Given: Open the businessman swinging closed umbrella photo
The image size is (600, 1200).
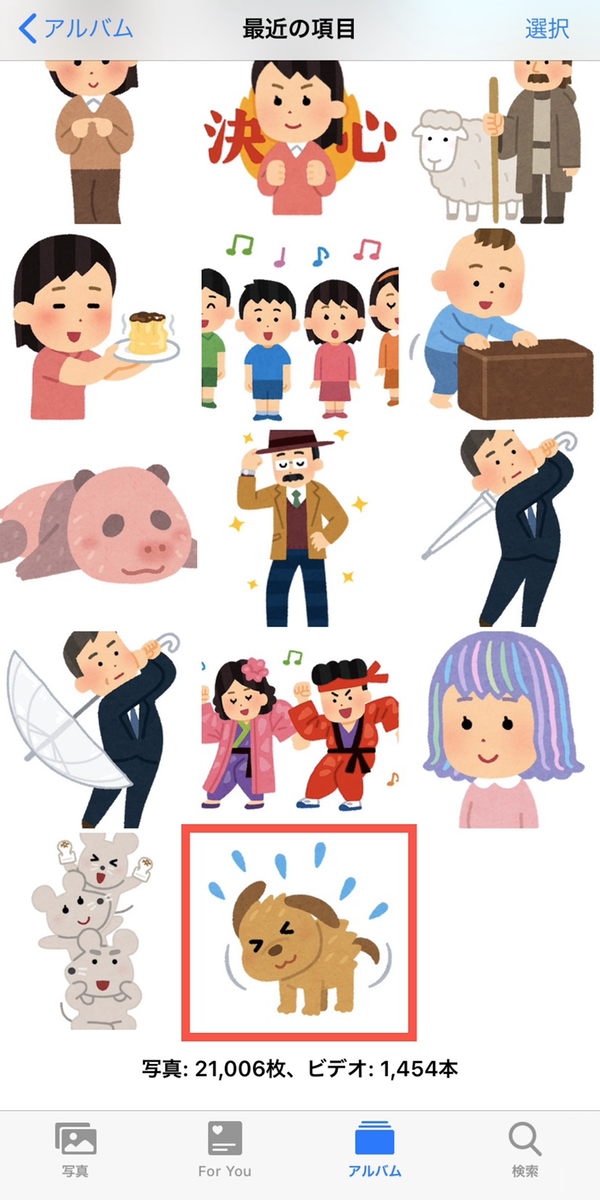Looking at the screenshot, I should (x=500, y=528).
